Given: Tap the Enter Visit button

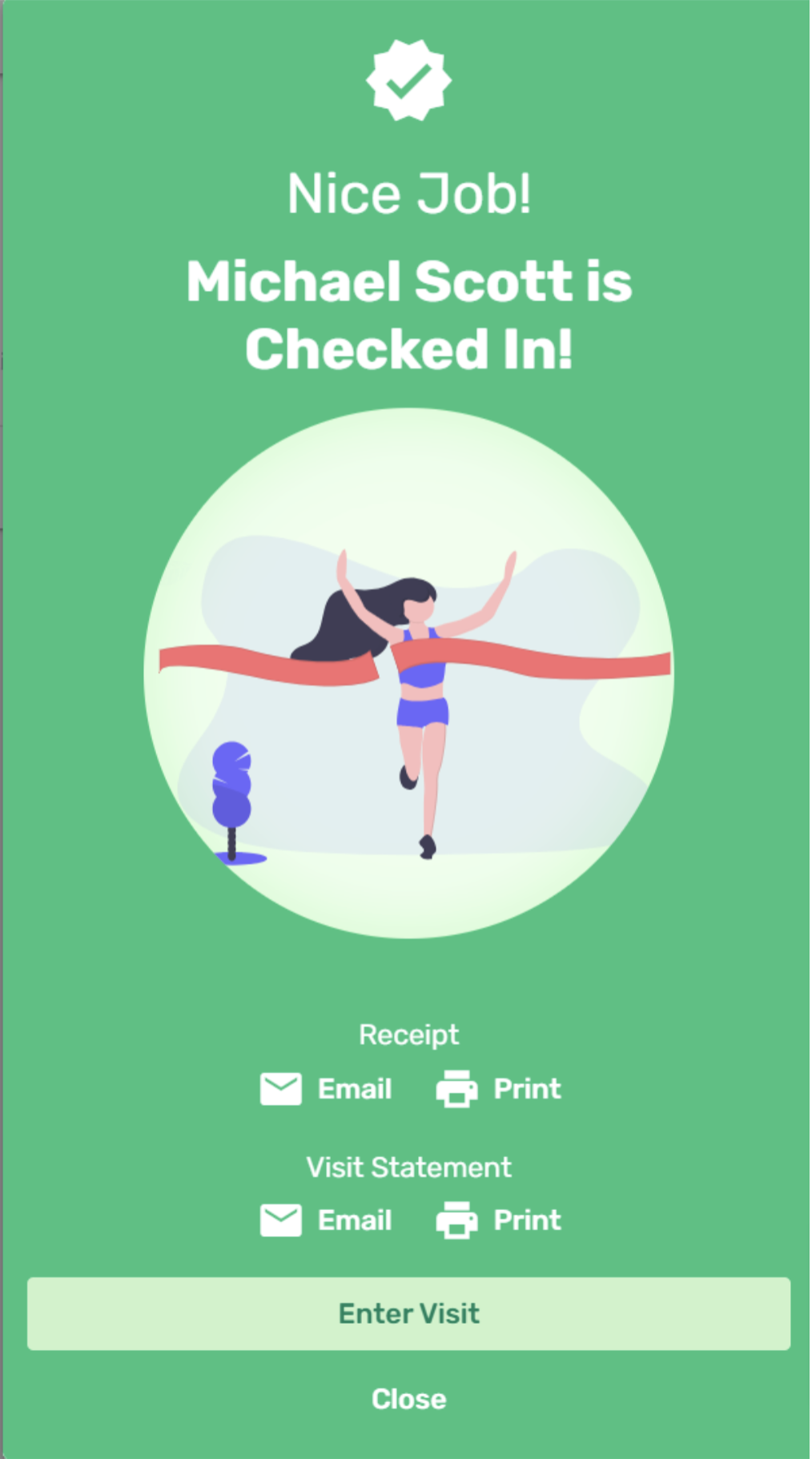Looking at the screenshot, I should click(408, 1313).
